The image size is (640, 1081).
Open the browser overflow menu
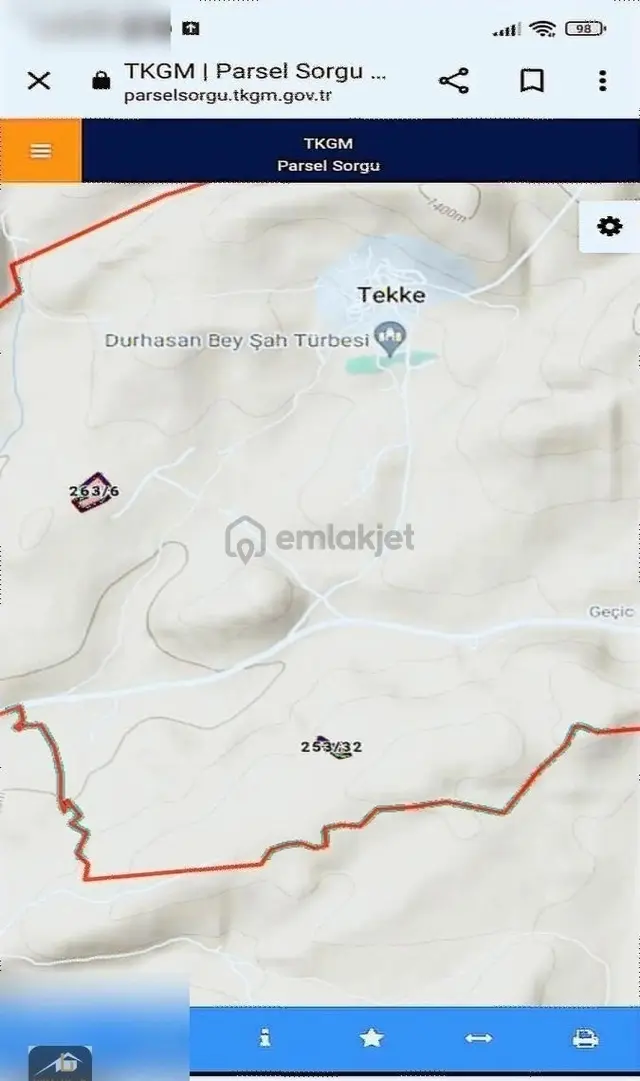click(603, 81)
